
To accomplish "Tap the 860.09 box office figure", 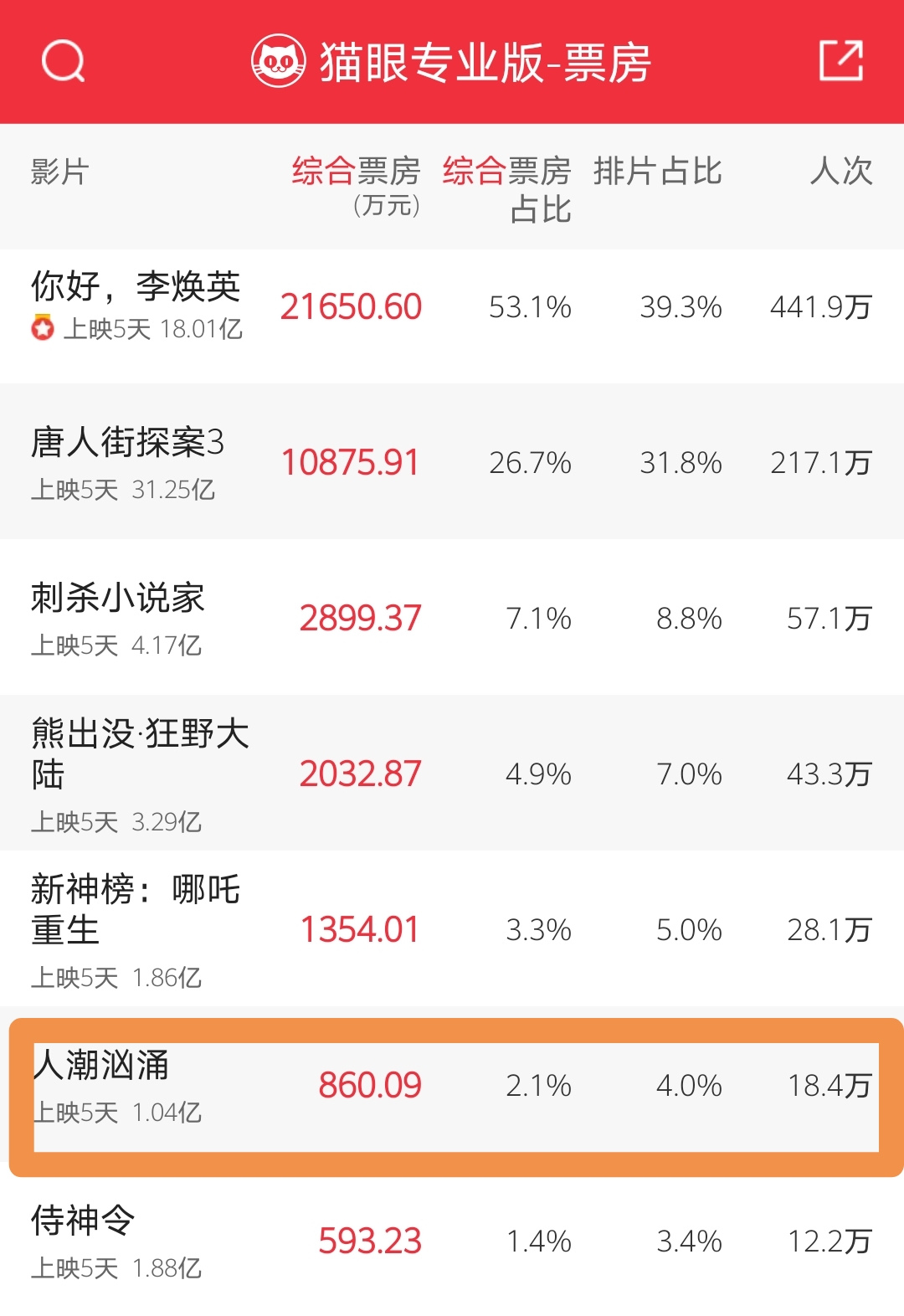I will coord(368,1083).
